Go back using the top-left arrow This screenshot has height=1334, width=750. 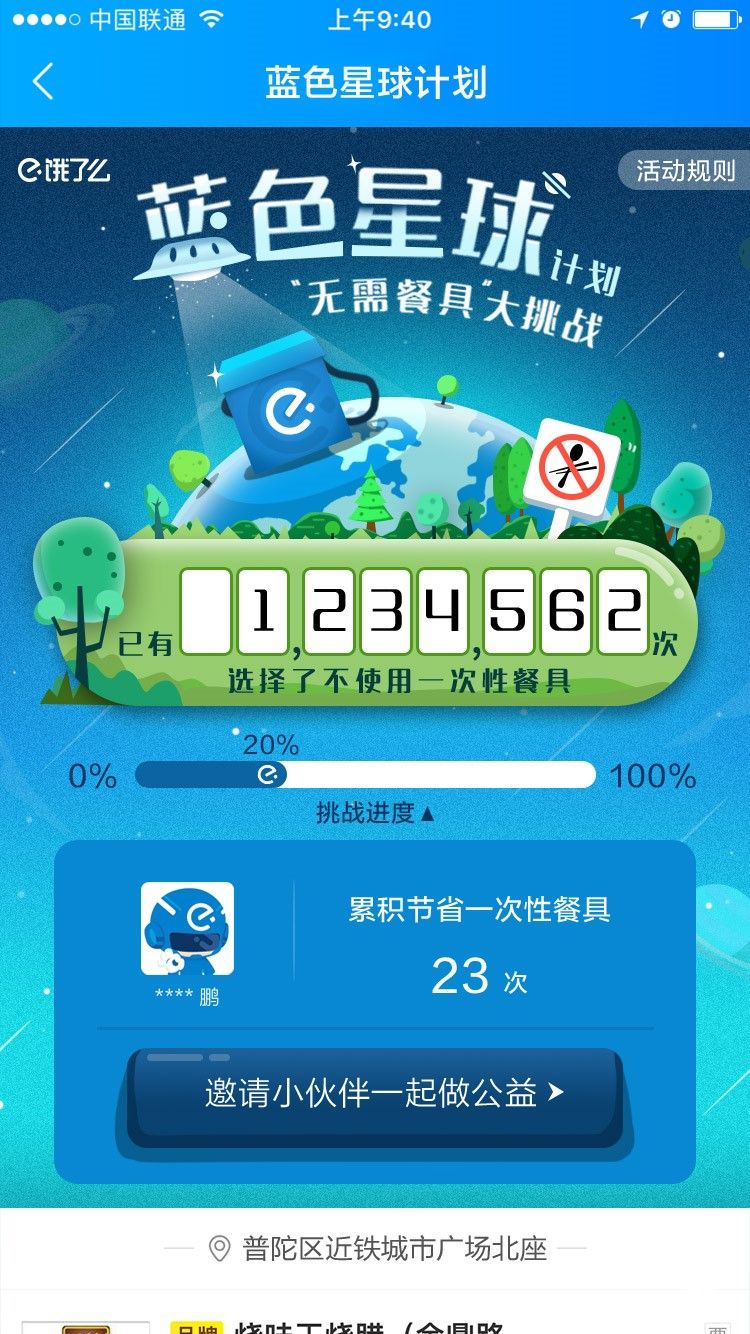click(x=43, y=82)
